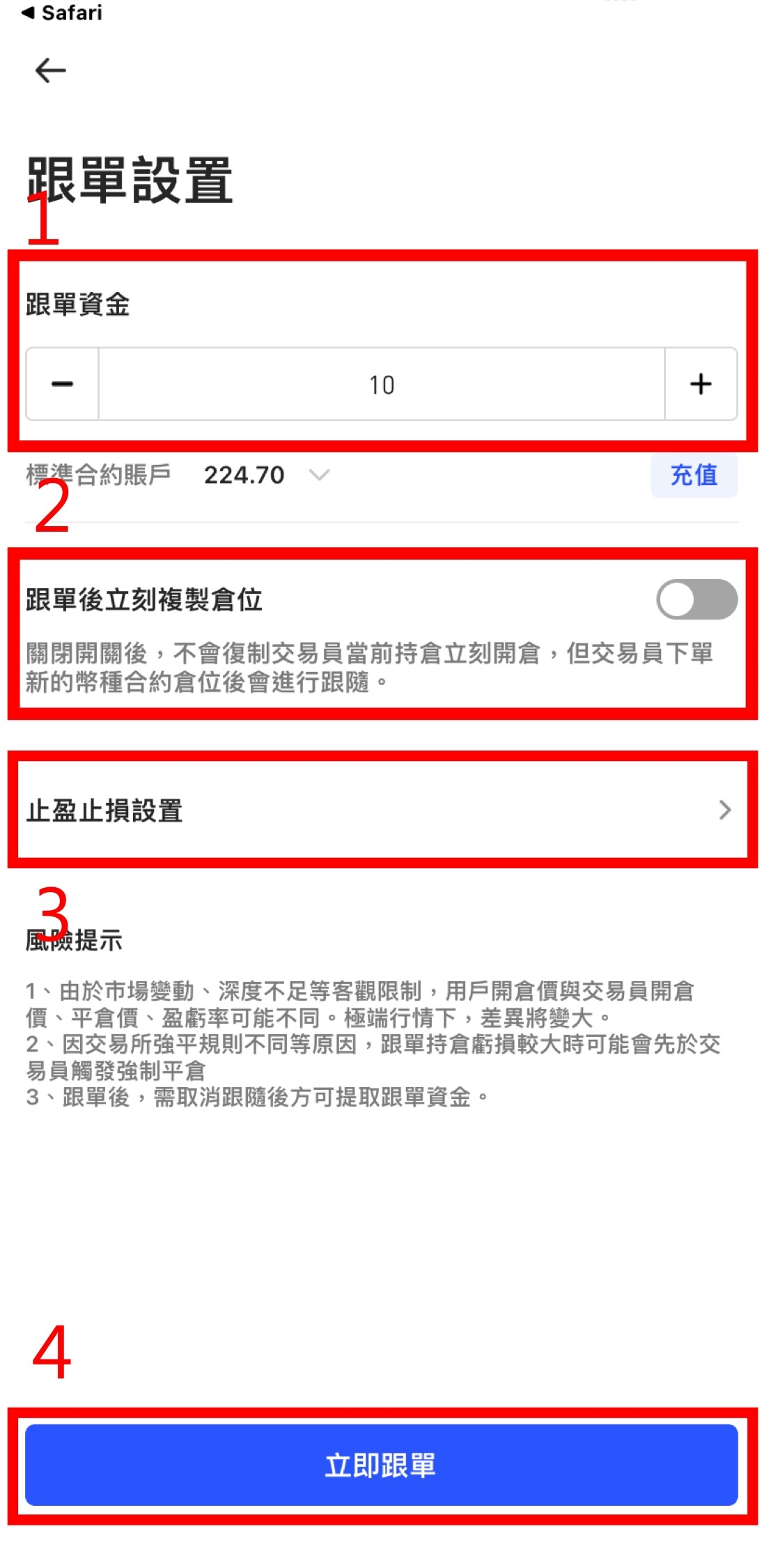Expand the 標準合約賬戶 account dropdown

319,475
